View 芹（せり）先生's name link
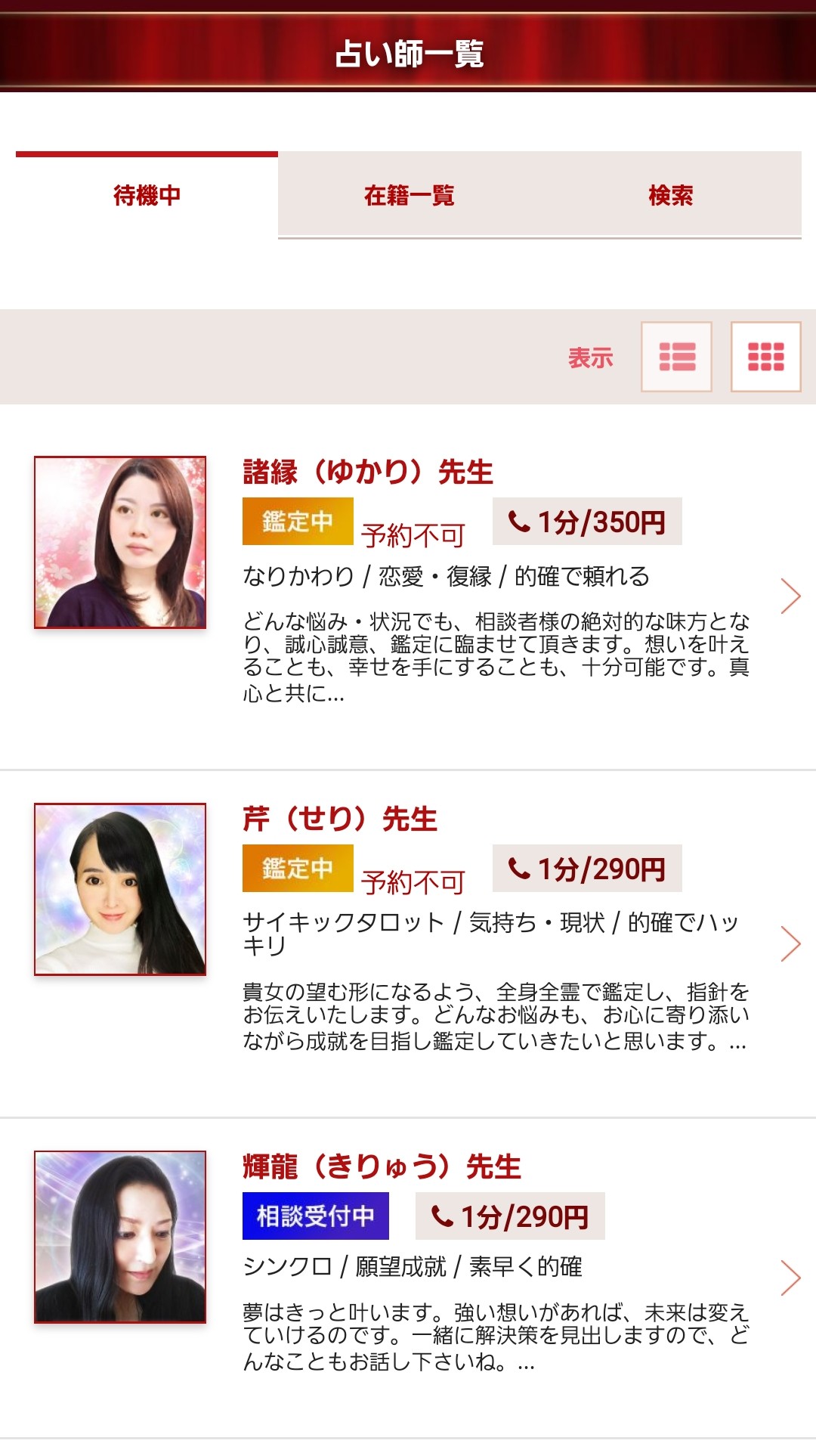 coord(340,819)
